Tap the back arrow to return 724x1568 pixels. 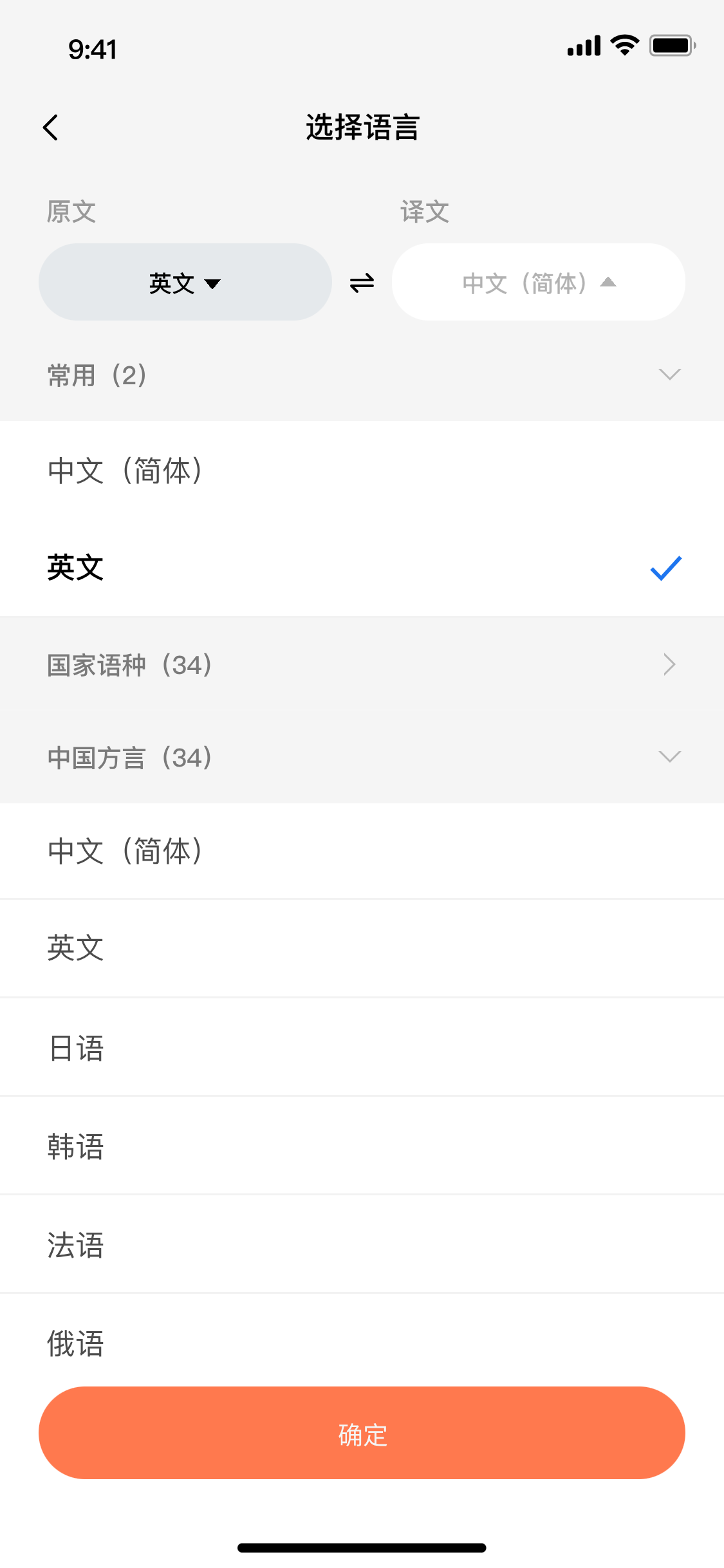tap(51, 127)
